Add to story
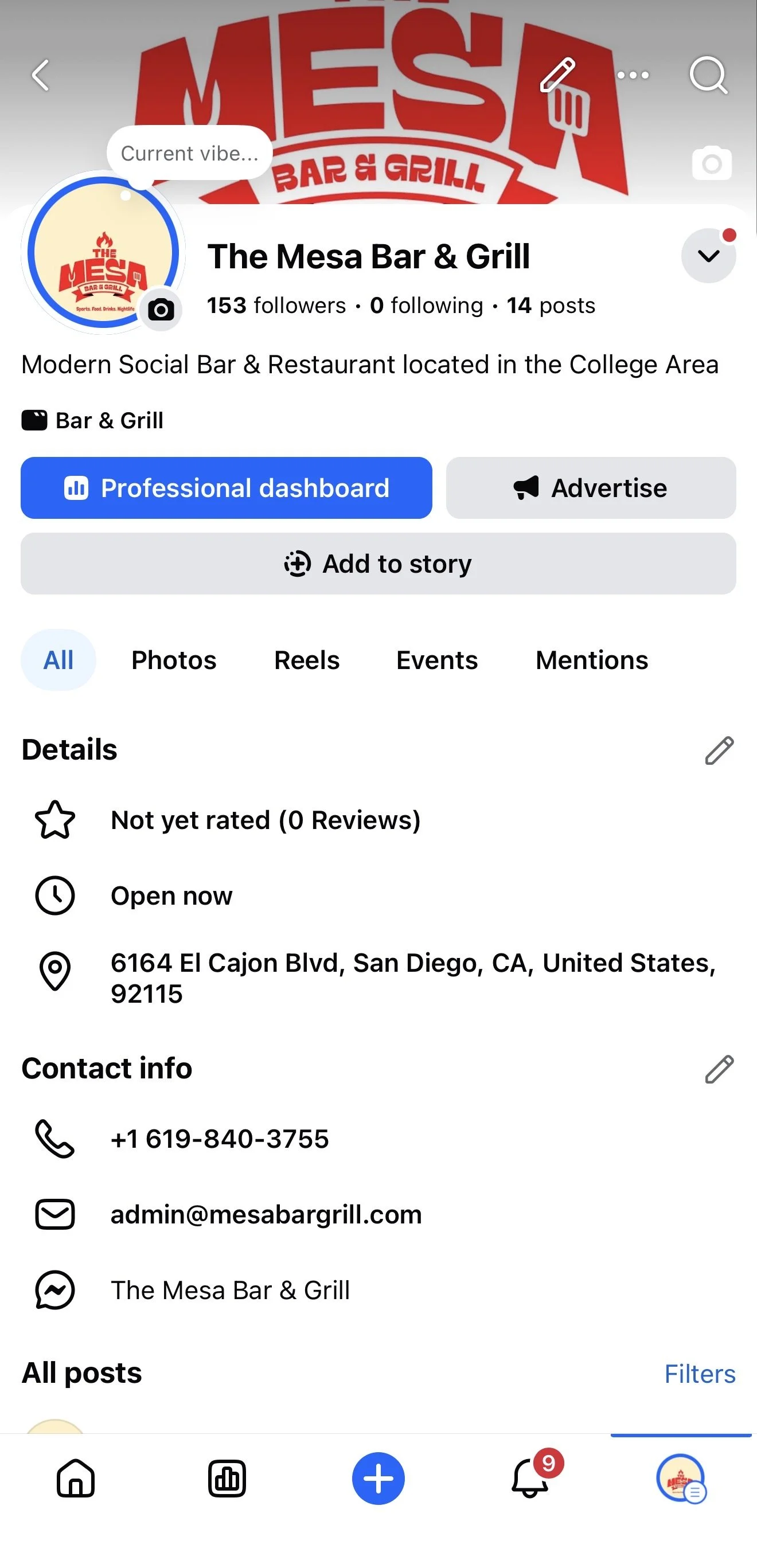Screen dimensions: 757x1568 [378, 564]
